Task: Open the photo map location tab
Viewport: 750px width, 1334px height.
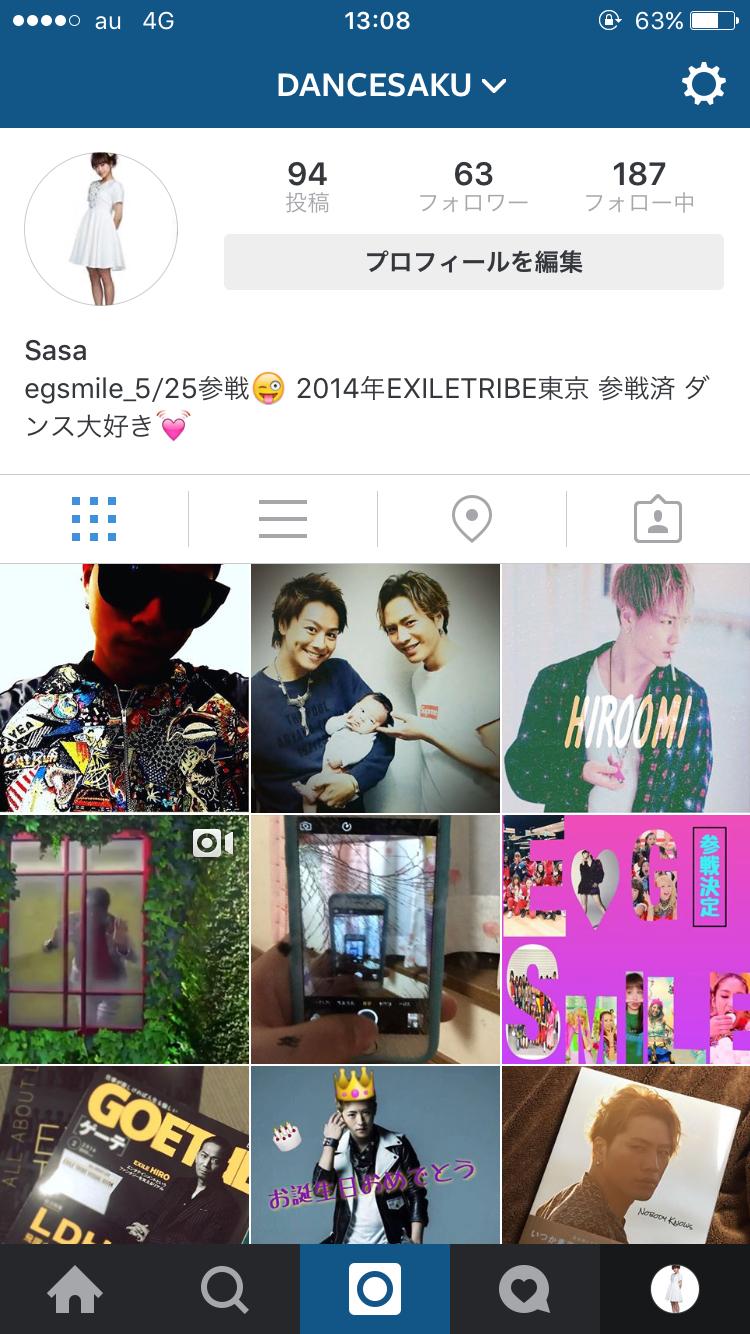Action: tap(471, 519)
